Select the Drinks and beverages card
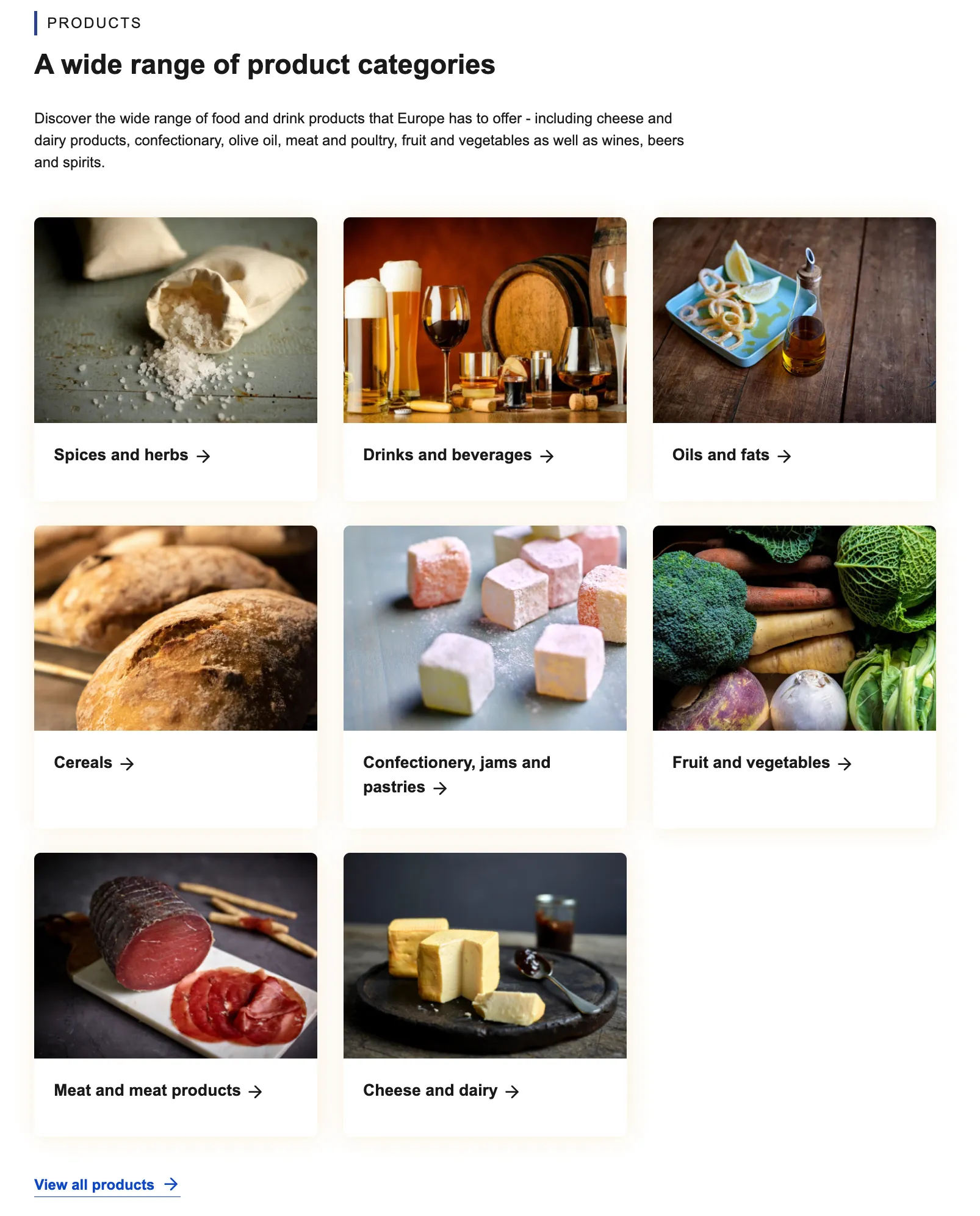Image resolution: width=980 pixels, height=1216 pixels. (458, 455)
